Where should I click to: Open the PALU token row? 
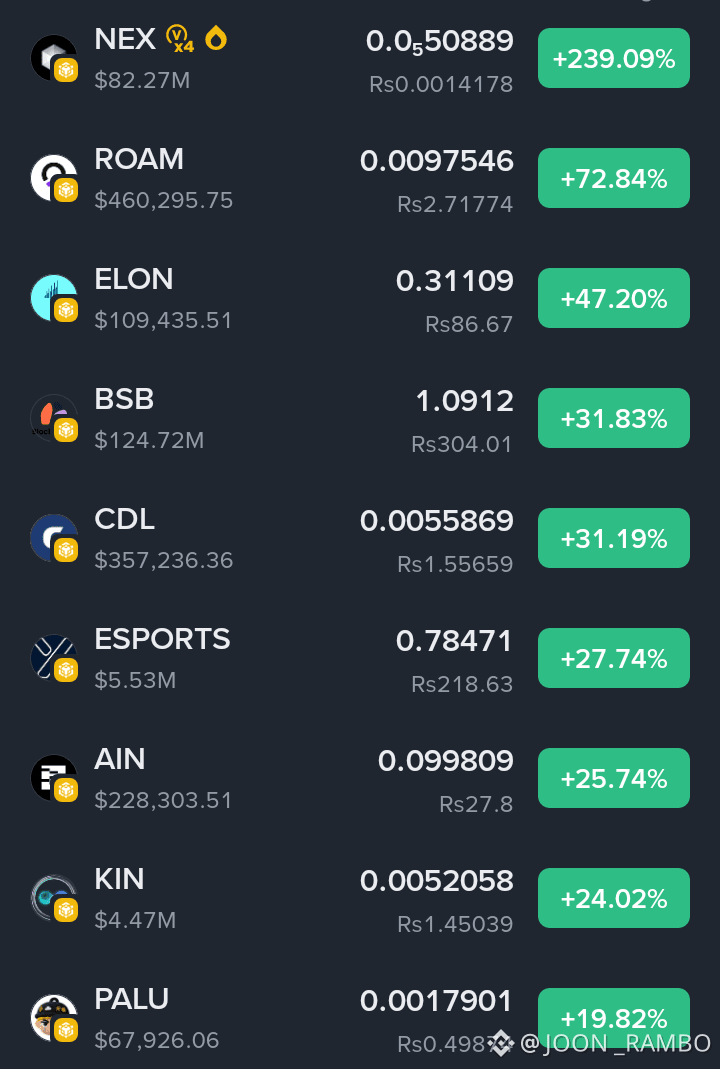(360, 1016)
